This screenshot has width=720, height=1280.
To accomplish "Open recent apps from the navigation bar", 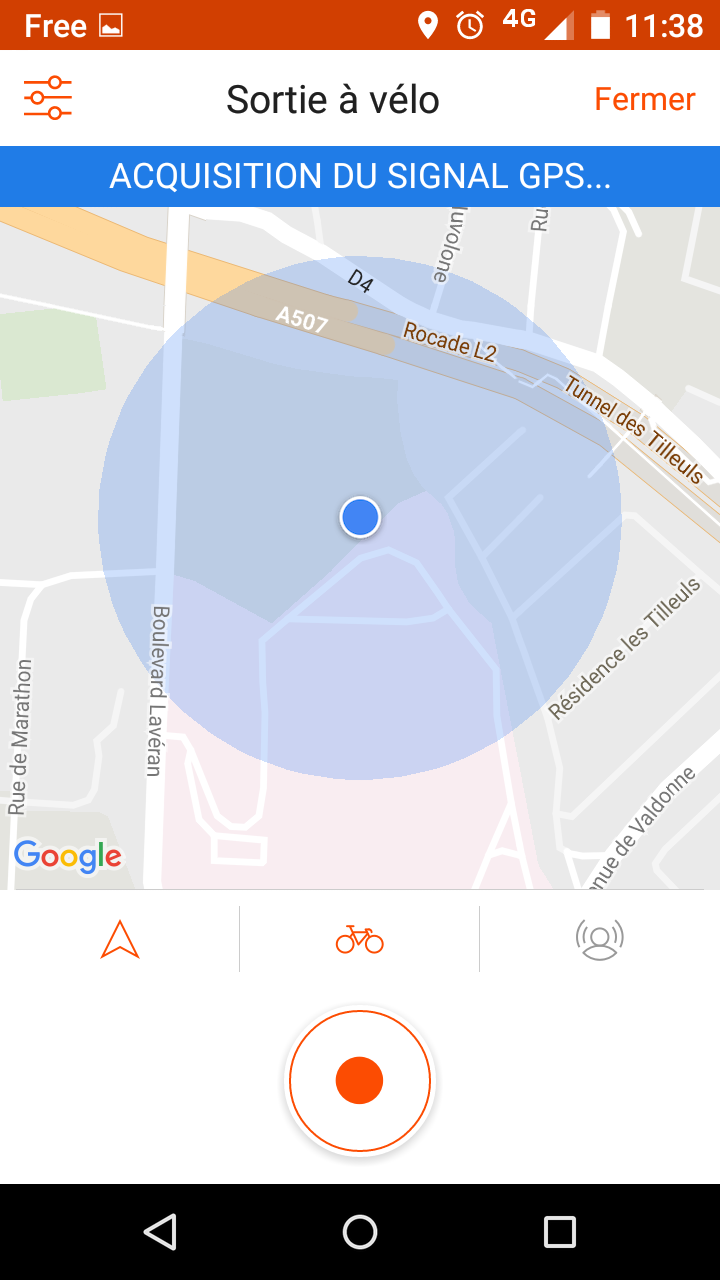I will click(559, 1232).
